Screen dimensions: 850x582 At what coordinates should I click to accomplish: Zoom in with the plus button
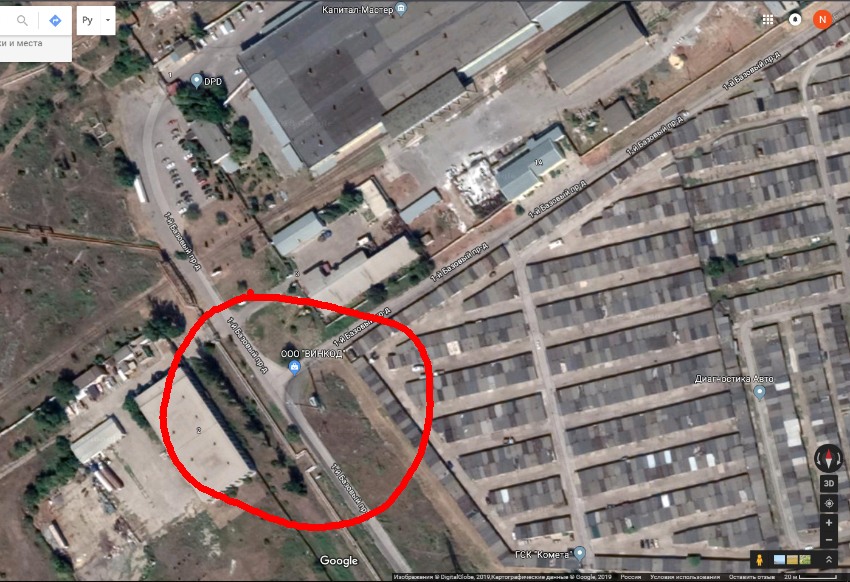click(828, 523)
